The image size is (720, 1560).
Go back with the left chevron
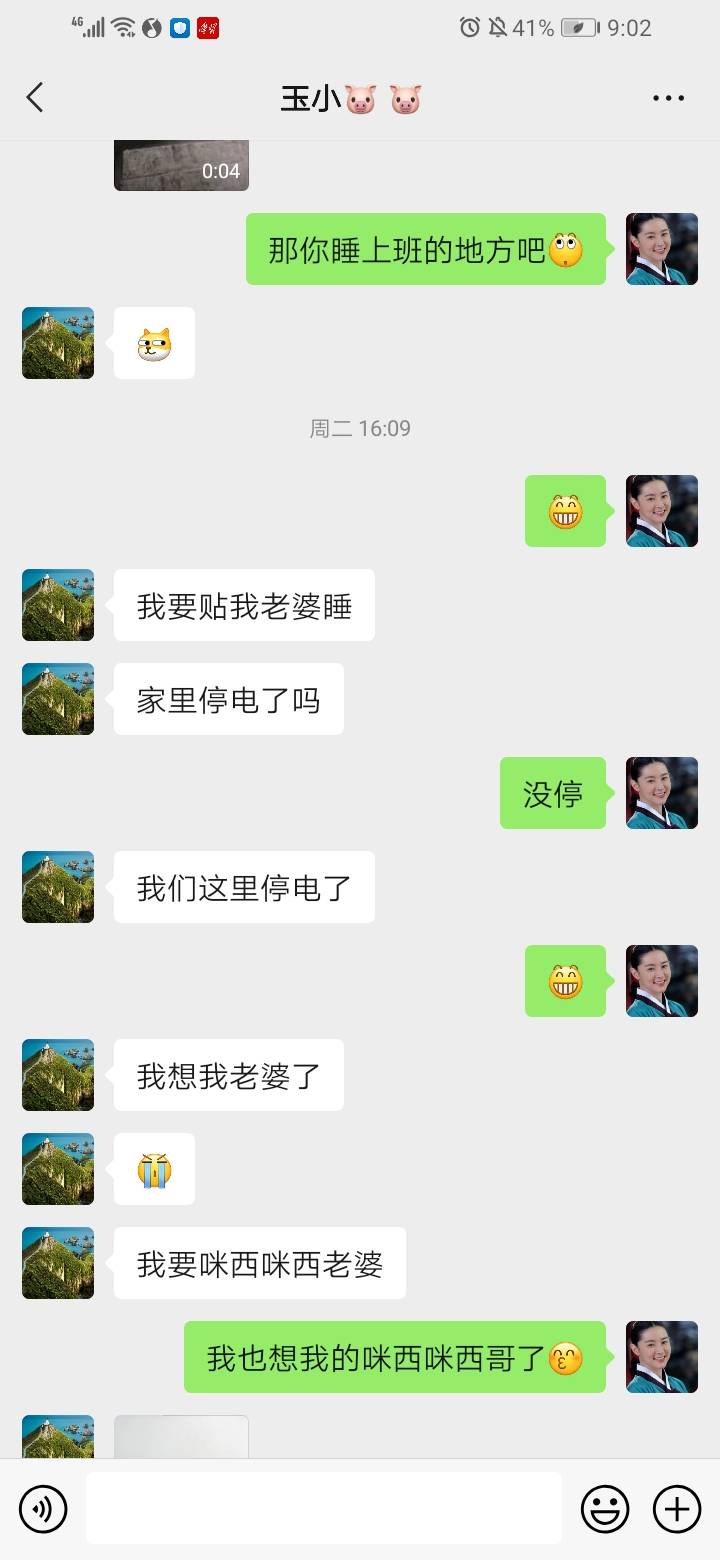point(35,97)
